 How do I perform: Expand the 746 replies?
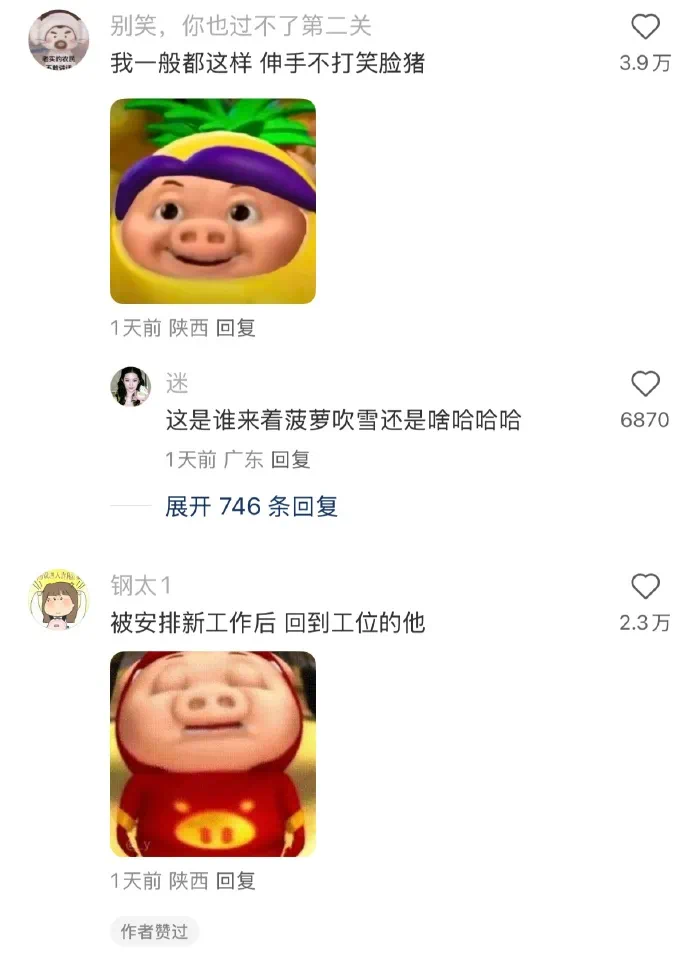251,507
